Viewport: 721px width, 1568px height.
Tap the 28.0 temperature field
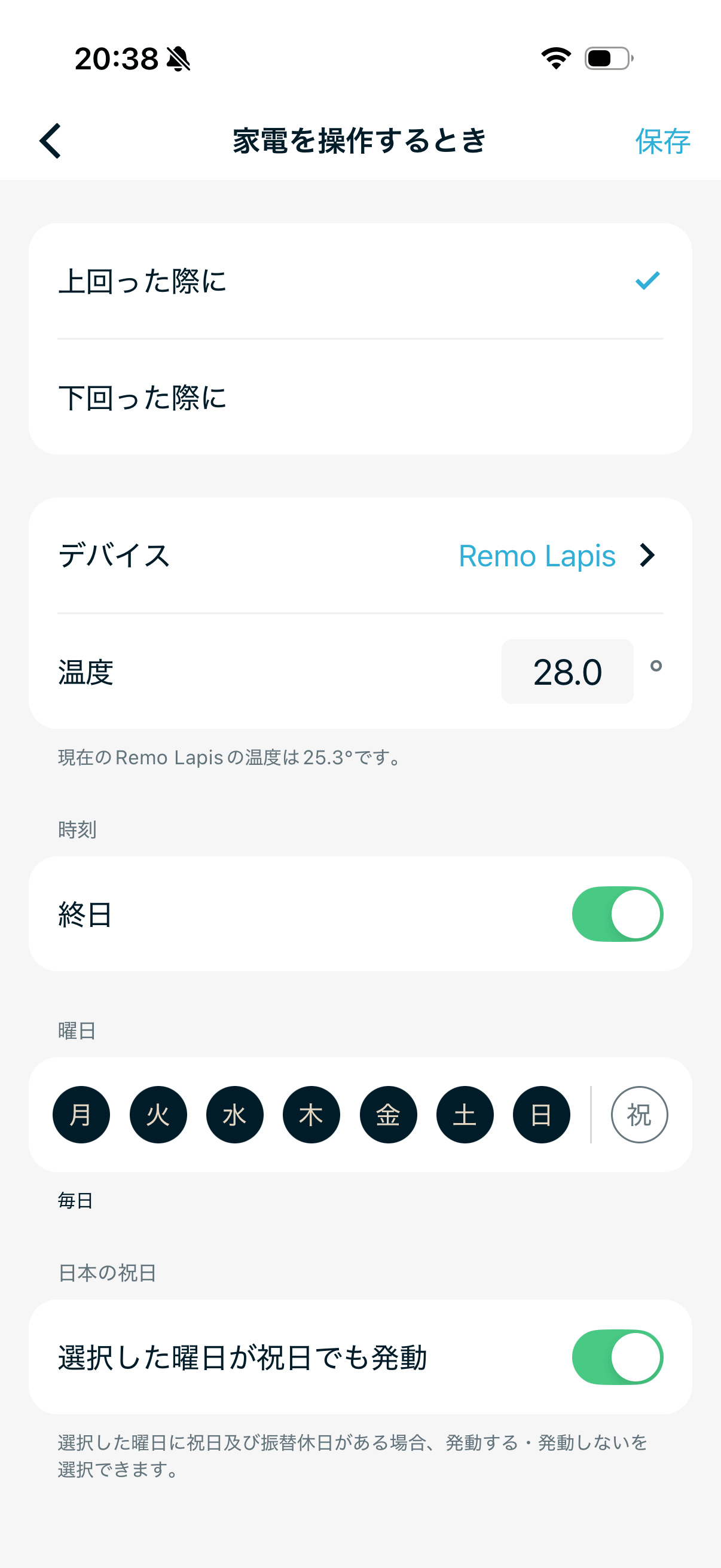pos(567,671)
